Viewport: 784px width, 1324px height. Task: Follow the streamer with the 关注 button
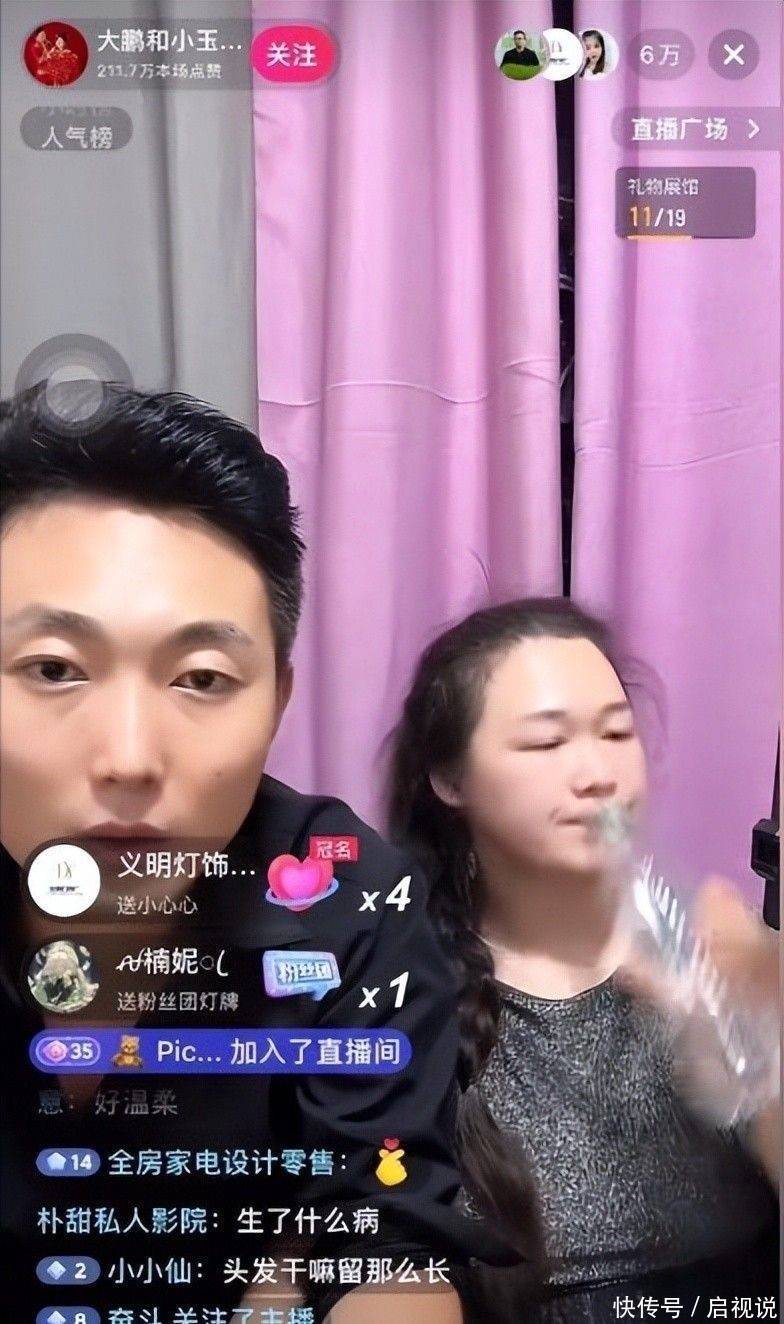pos(290,53)
